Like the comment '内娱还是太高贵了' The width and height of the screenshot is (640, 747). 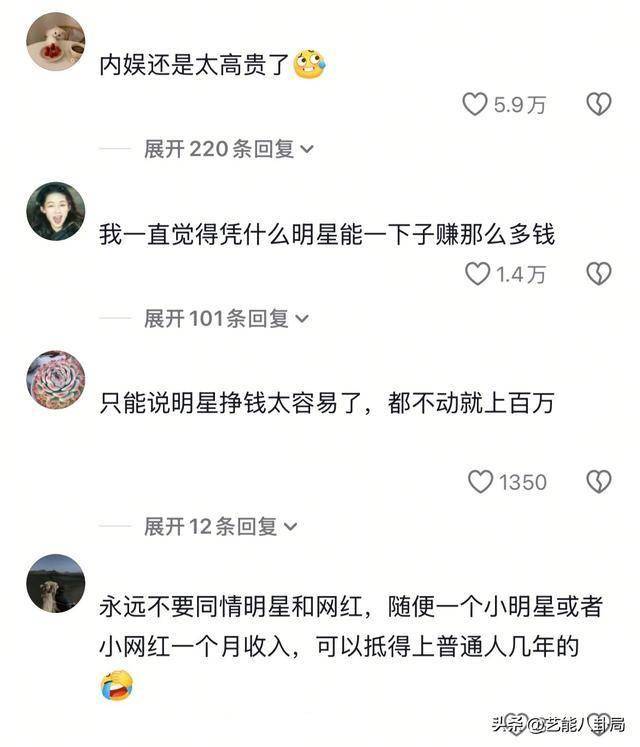475,104
